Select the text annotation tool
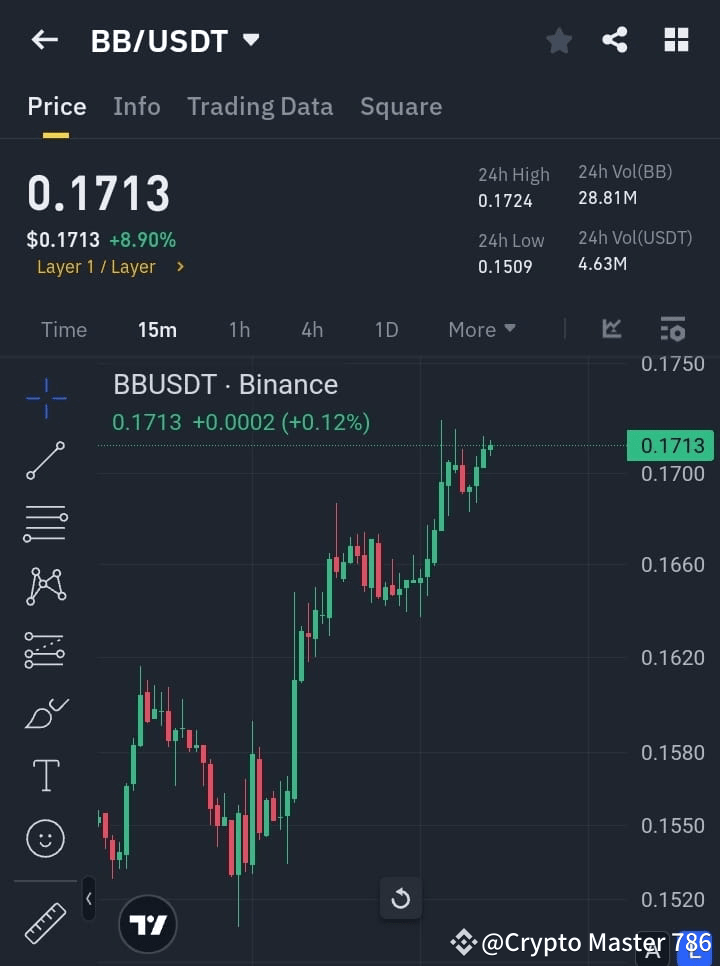Viewport: 720px width, 966px height. coord(45,775)
